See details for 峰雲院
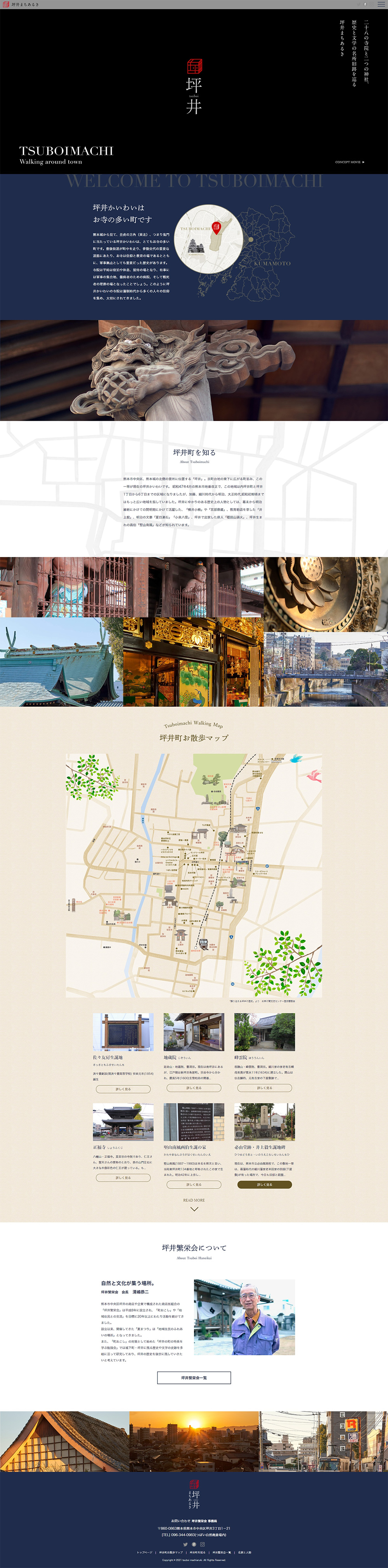Image resolution: width=388 pixels, height=1568 pixels. 264,1088
